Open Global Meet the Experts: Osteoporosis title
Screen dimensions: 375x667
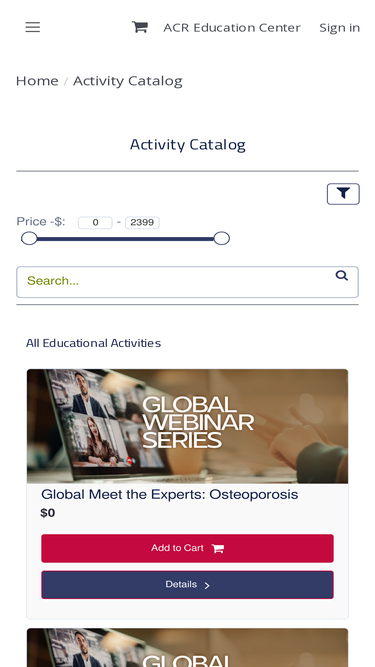click(170, 494)
